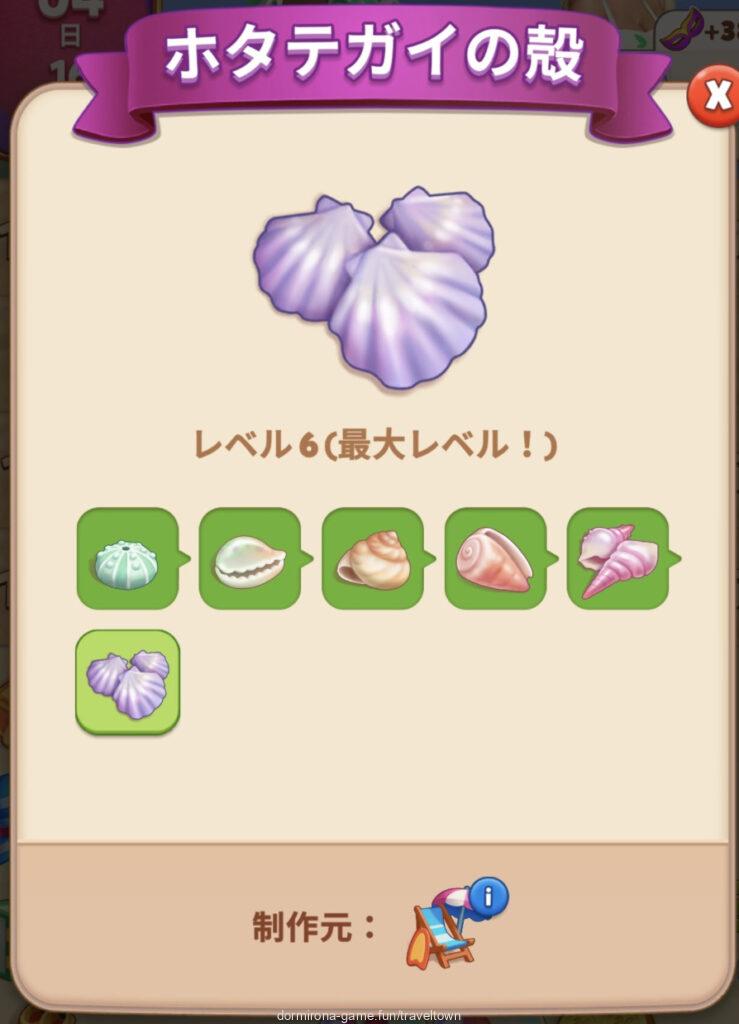Select the beige snail shell tile
This screenshot has width=739, height=1024.
point(372,559)
